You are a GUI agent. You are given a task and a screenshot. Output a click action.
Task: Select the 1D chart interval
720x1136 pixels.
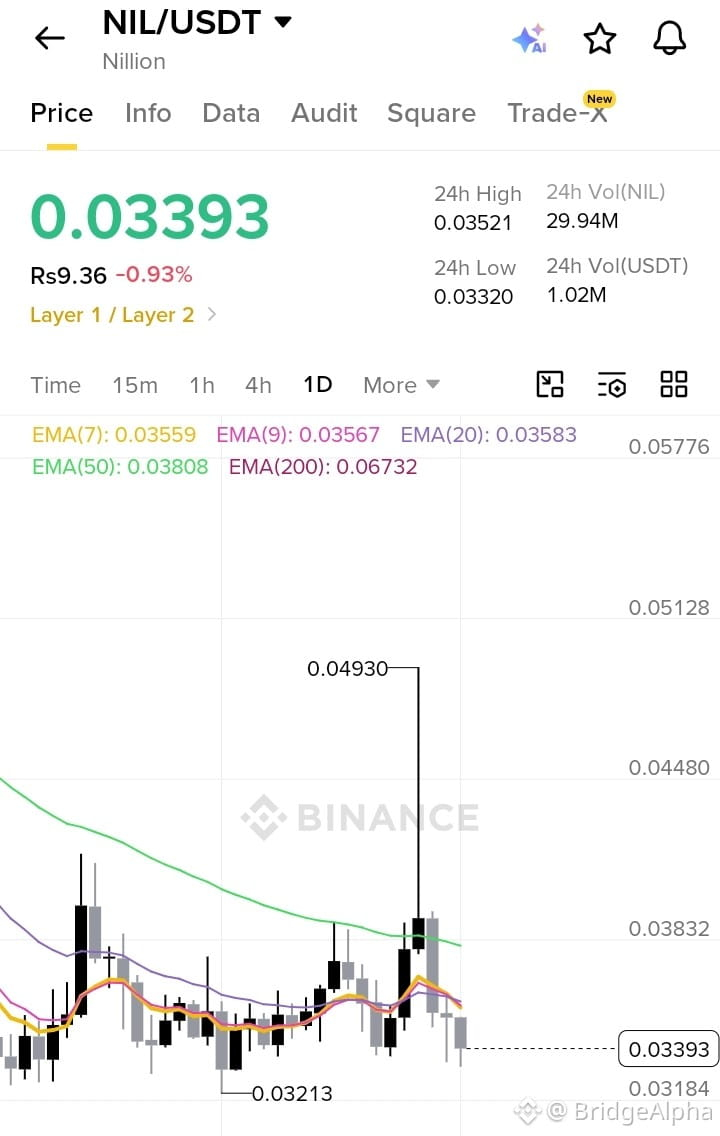[x=317, y=384]
